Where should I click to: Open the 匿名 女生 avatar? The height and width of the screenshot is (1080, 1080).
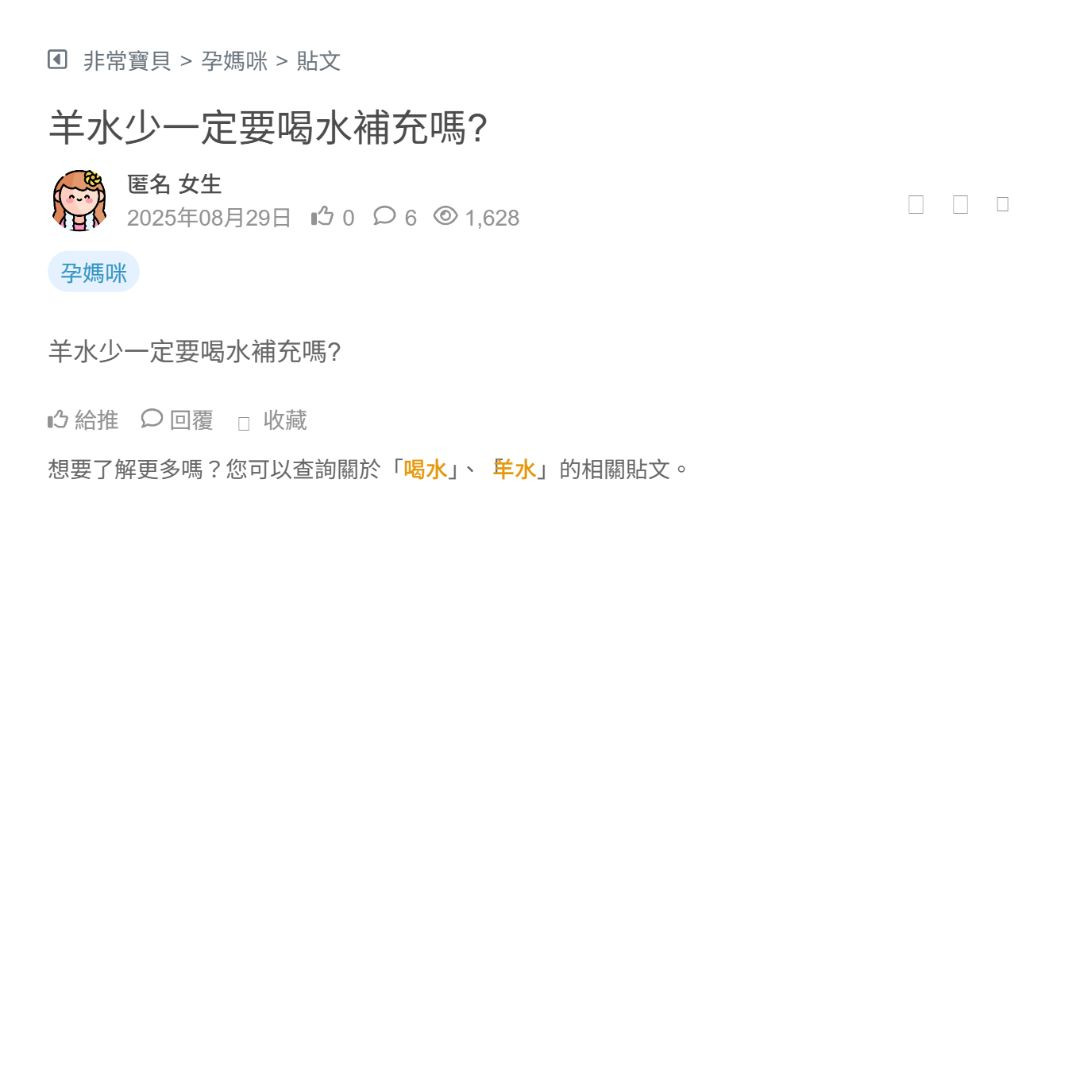(x=79, y=200)
